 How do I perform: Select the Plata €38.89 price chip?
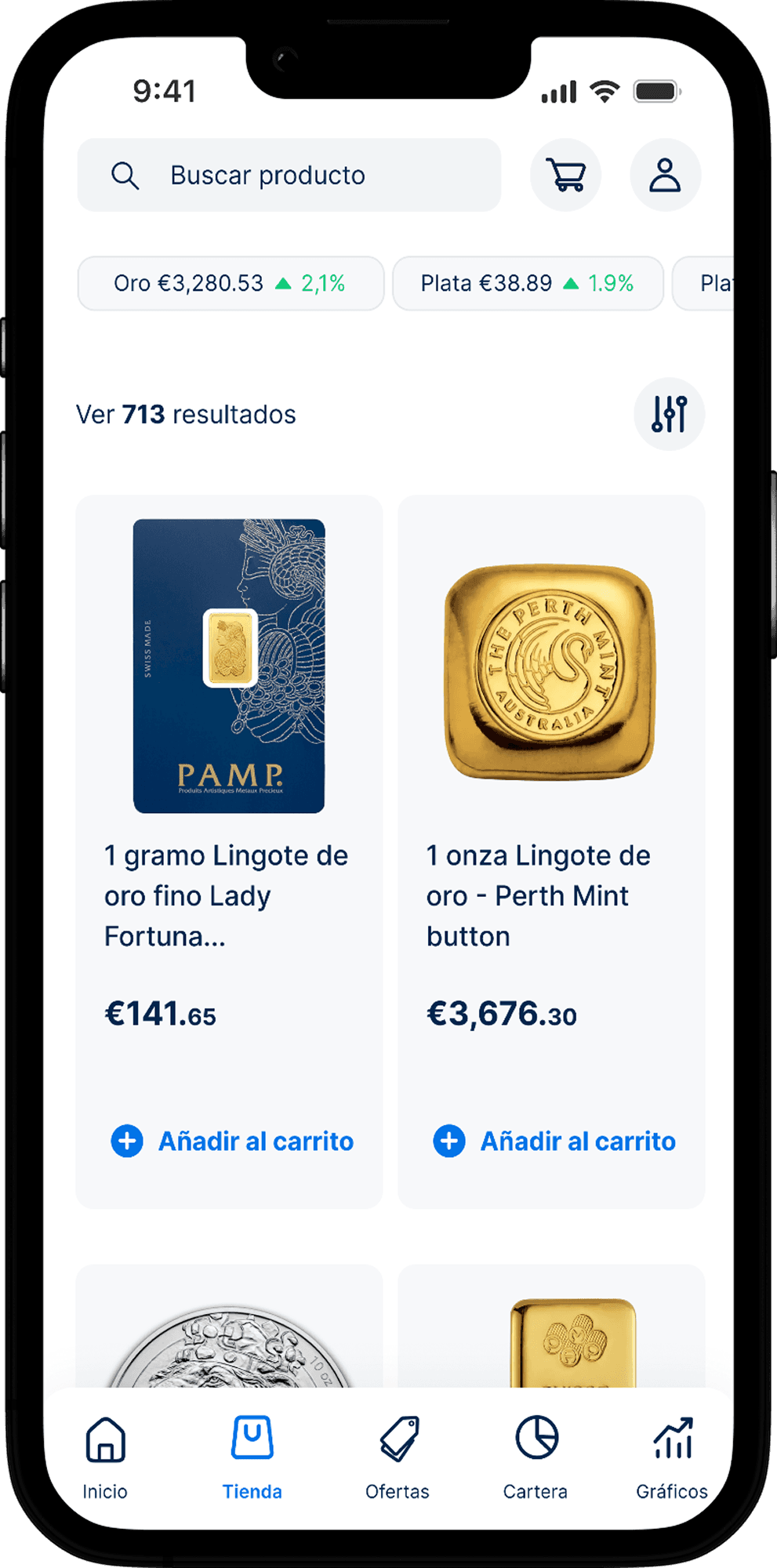point(528,283)
